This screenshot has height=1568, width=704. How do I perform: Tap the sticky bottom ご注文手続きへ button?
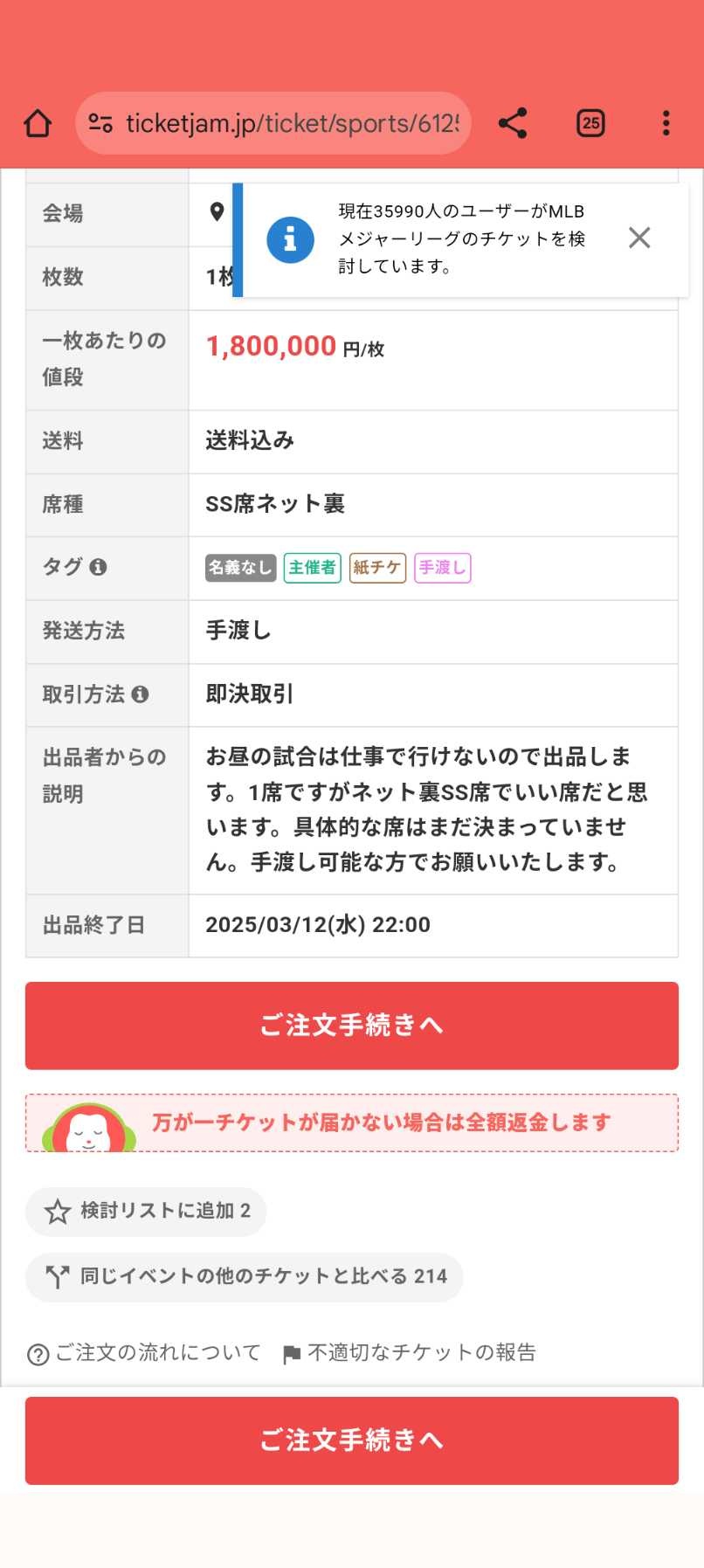pos(352,1440)
